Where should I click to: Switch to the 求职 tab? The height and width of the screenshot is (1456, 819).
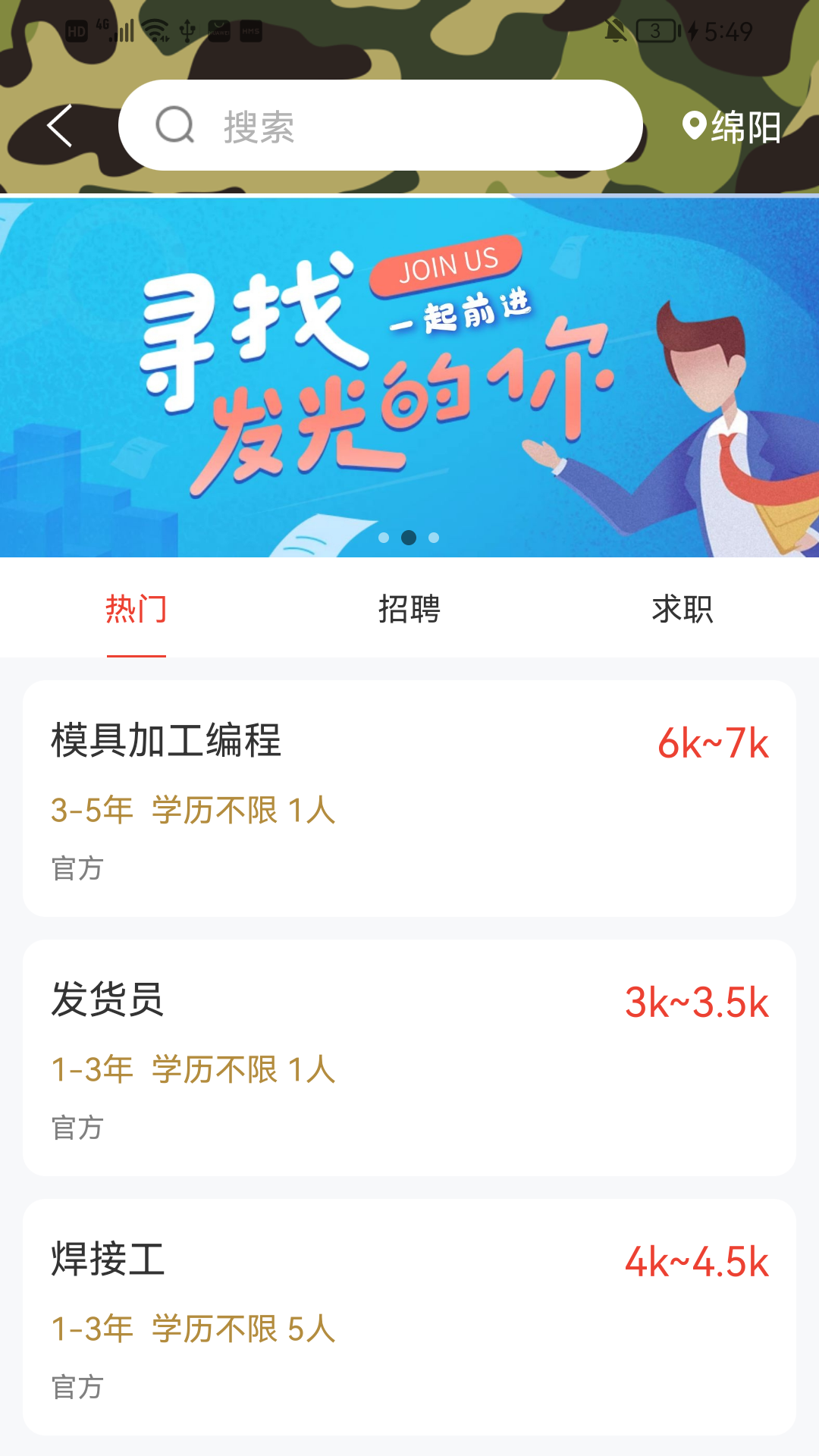point(682,609)
